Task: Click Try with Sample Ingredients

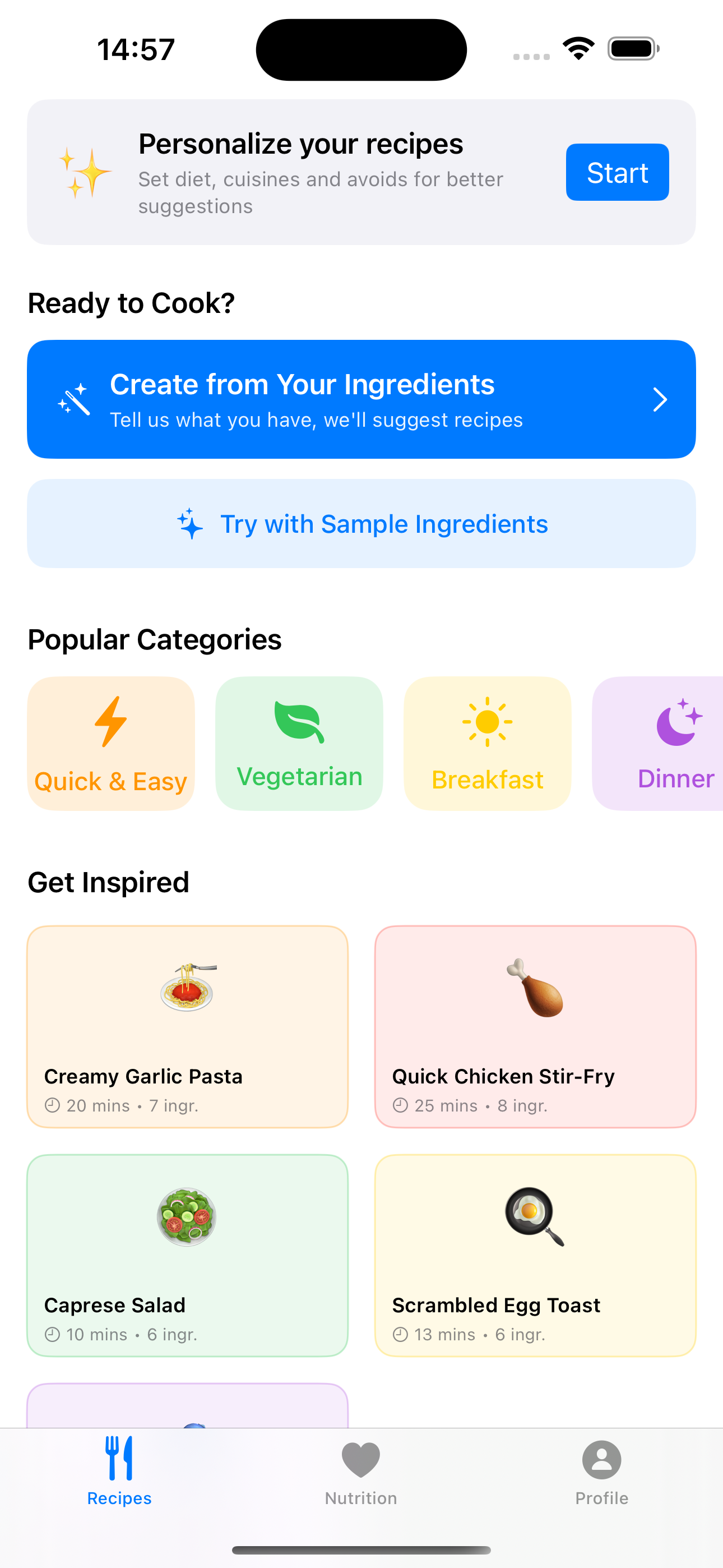Action: tap(361, 523)
